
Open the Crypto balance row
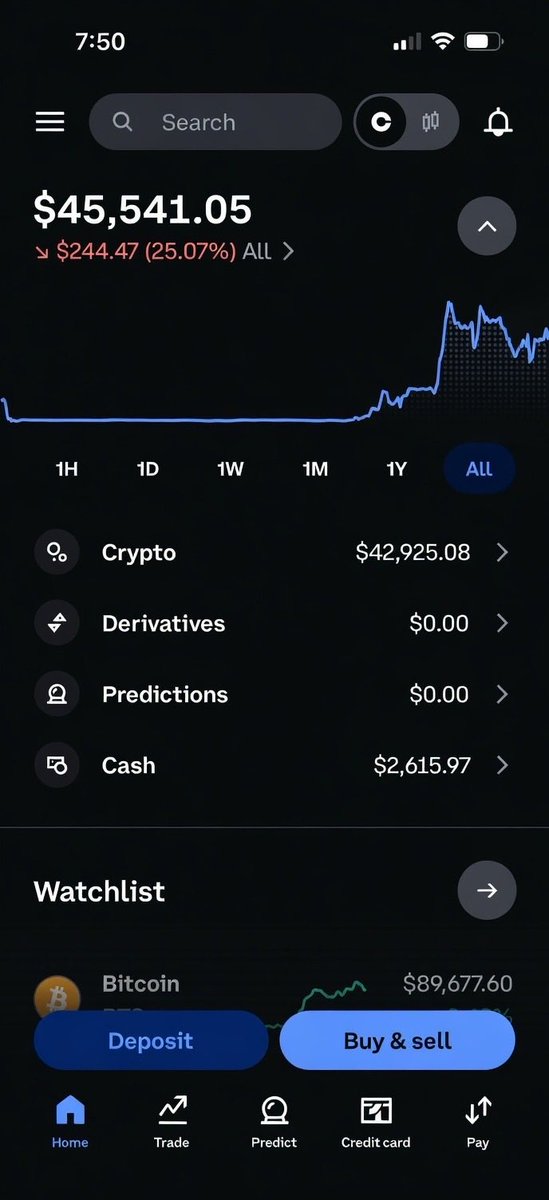tap(274, 552)
